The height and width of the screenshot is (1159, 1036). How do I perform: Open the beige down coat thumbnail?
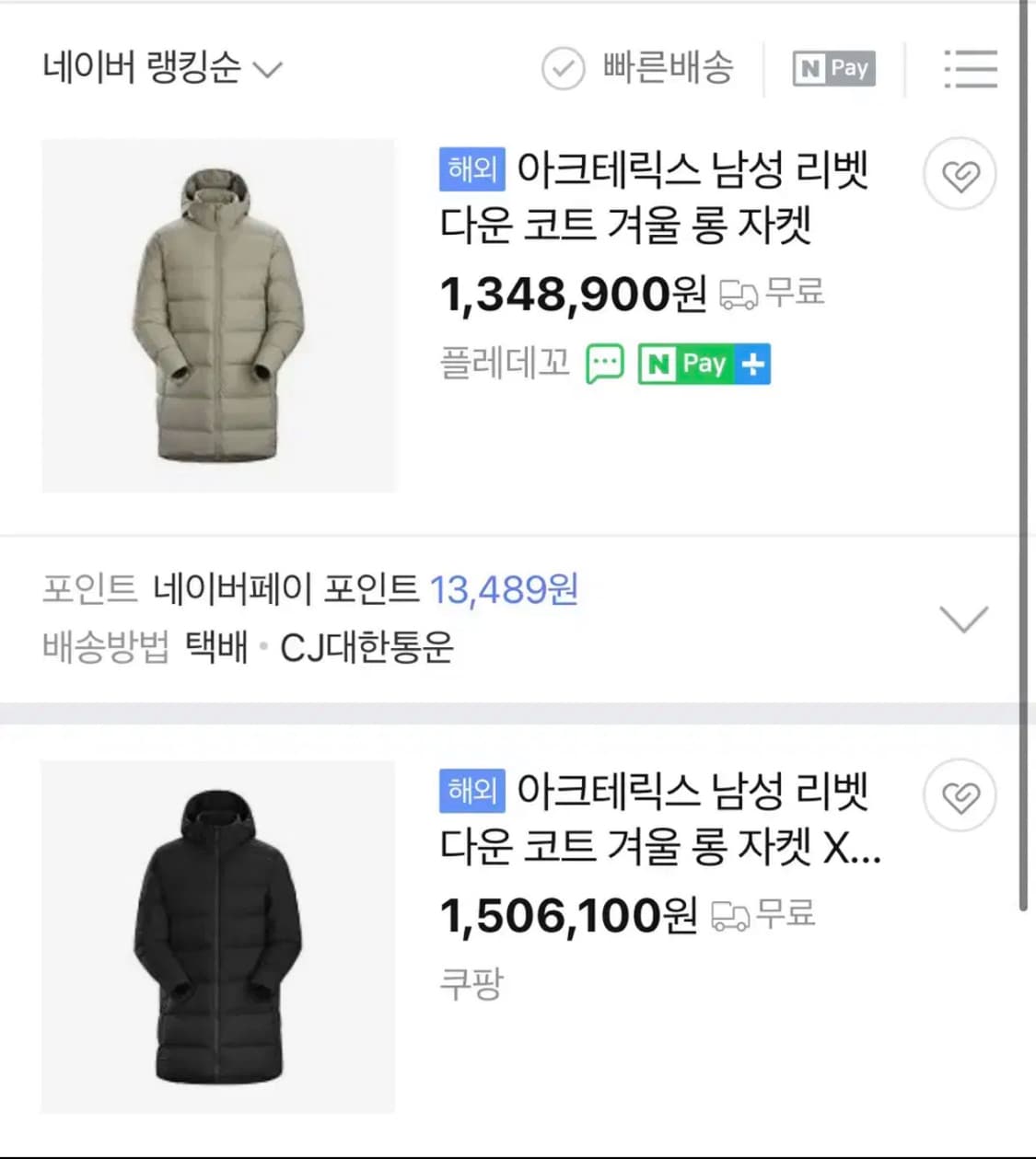pyautogui.click(x=219, y=313)
